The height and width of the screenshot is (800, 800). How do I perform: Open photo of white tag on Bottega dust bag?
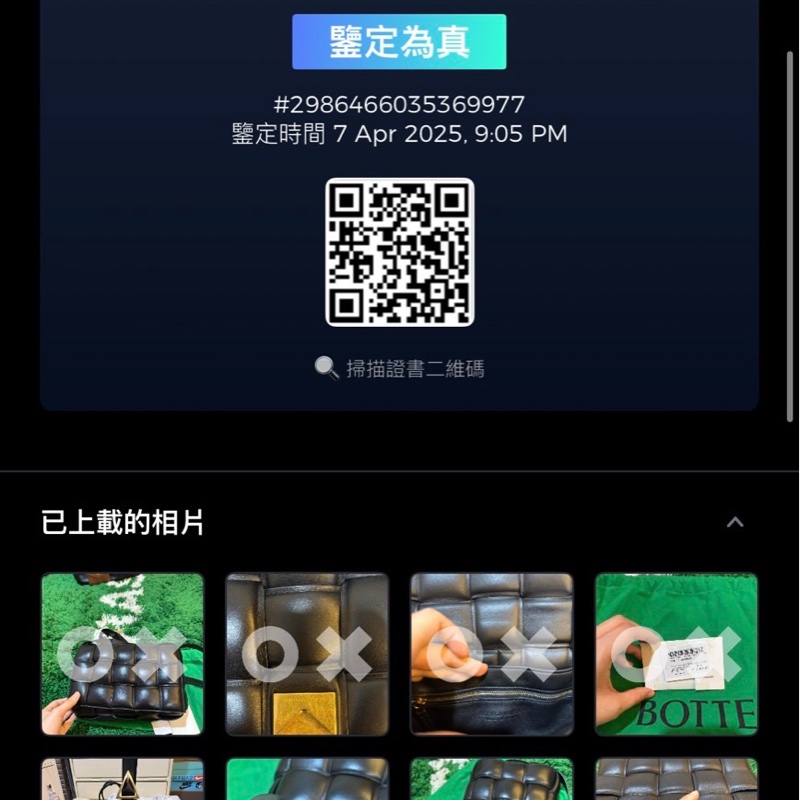pos(676,654)
